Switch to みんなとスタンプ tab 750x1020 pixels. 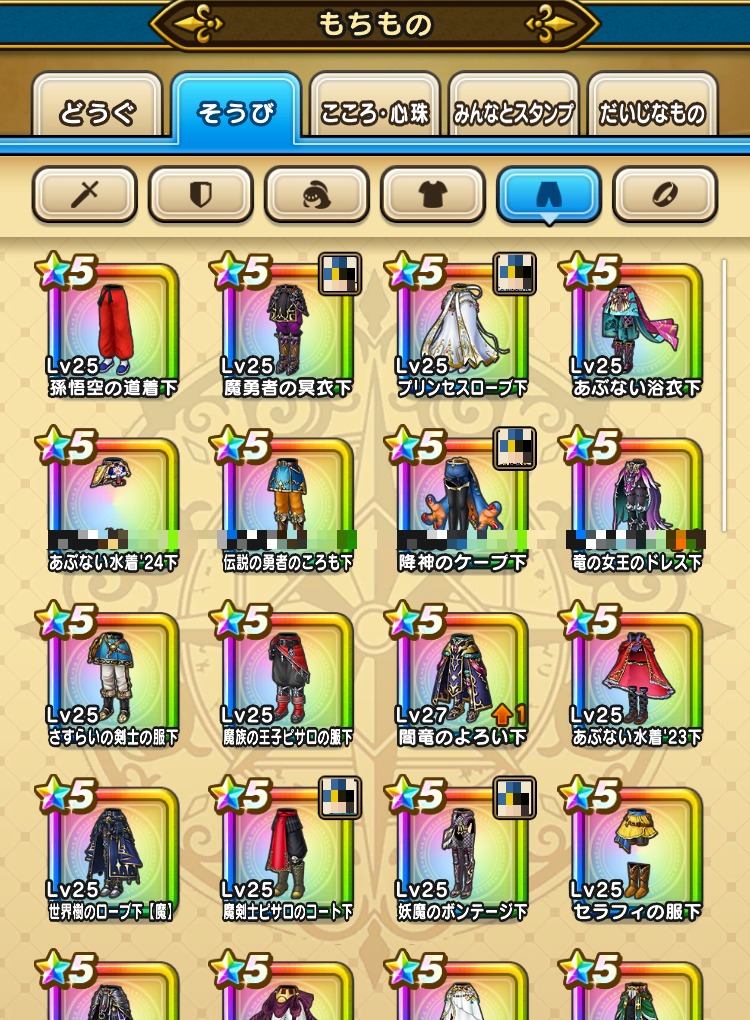coord(514,112)
